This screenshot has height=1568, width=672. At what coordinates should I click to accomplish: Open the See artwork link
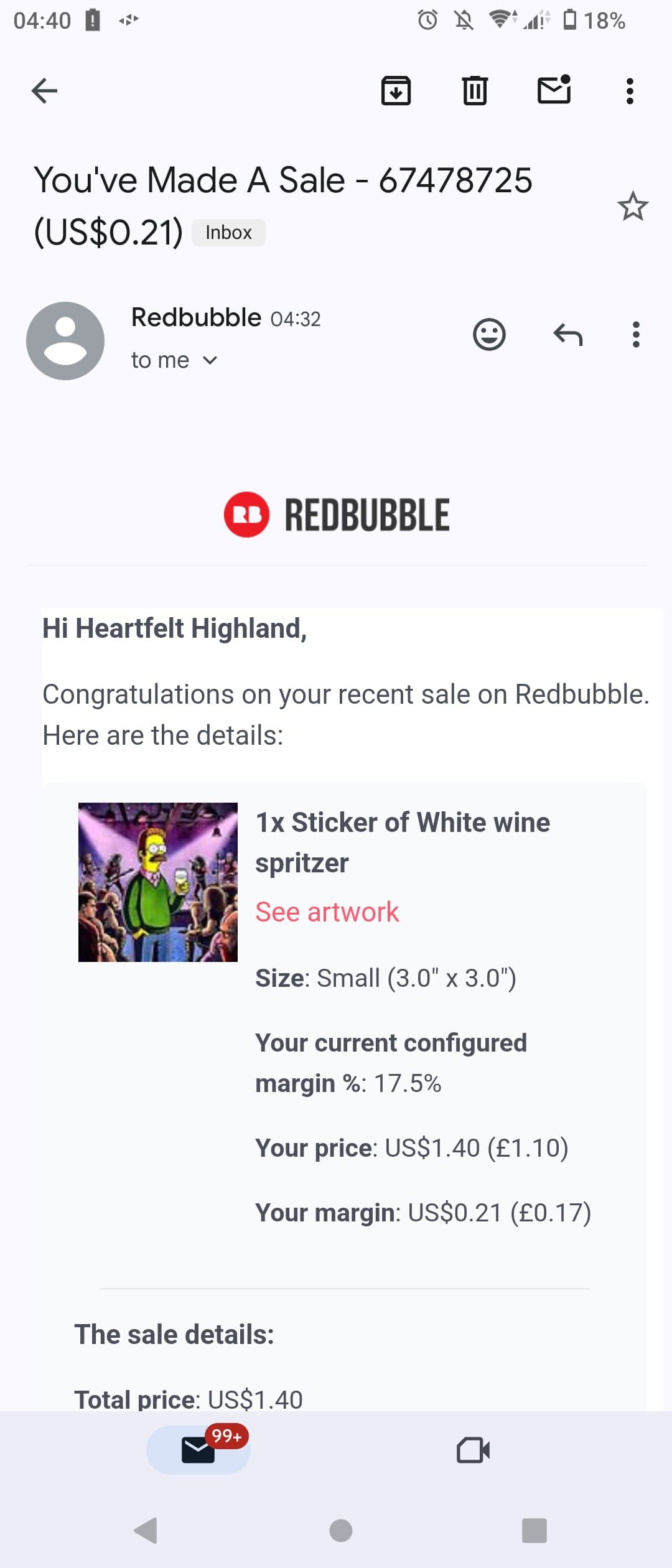pos(326,911)
